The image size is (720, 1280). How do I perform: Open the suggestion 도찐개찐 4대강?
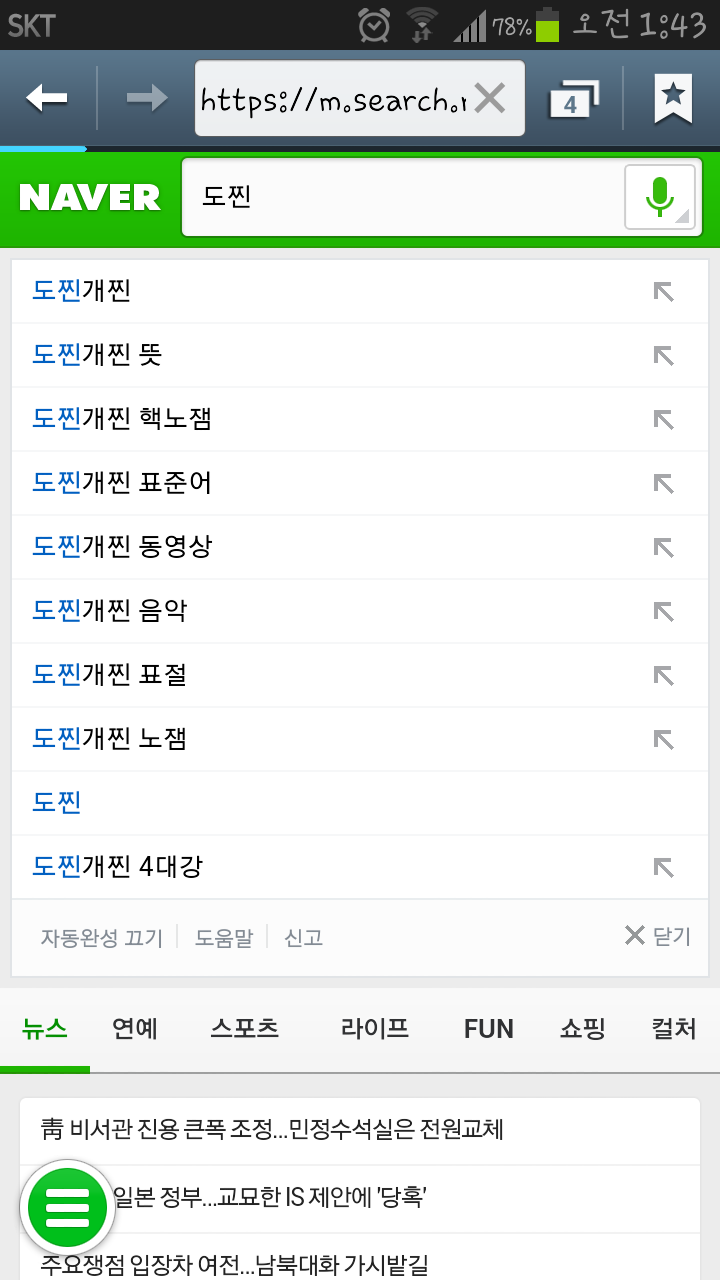118,867
